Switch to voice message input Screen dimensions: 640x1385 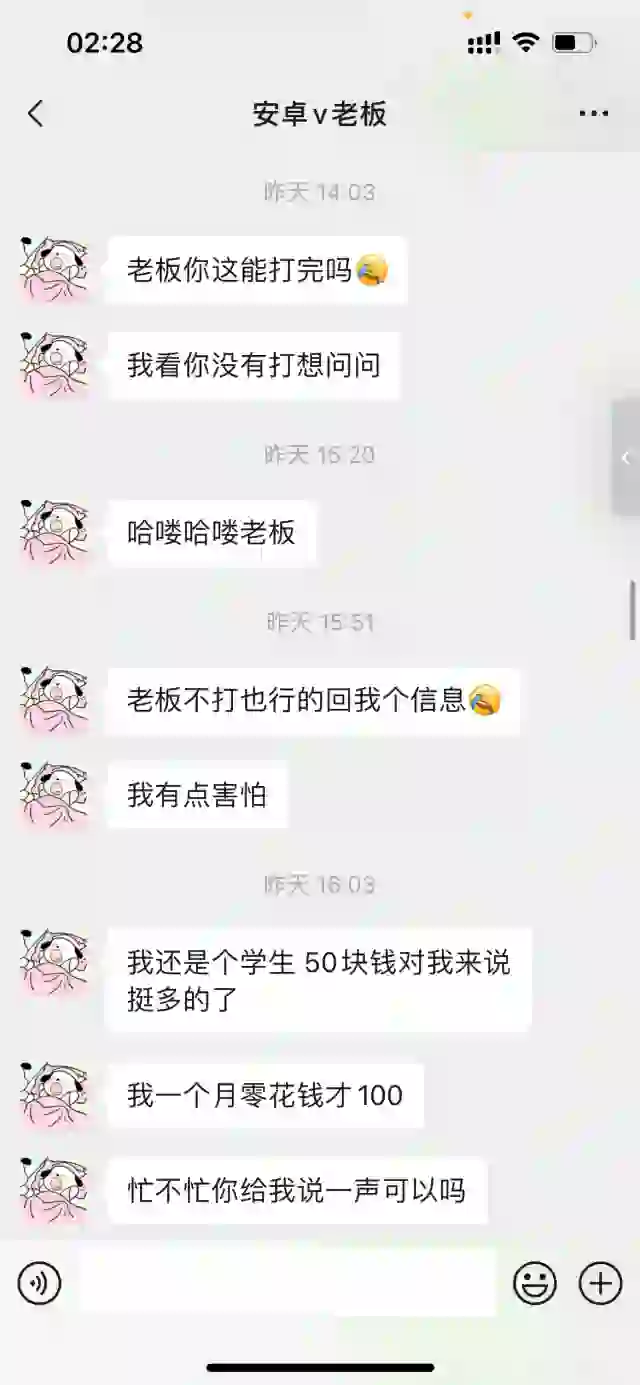(x=40, y=1283)
